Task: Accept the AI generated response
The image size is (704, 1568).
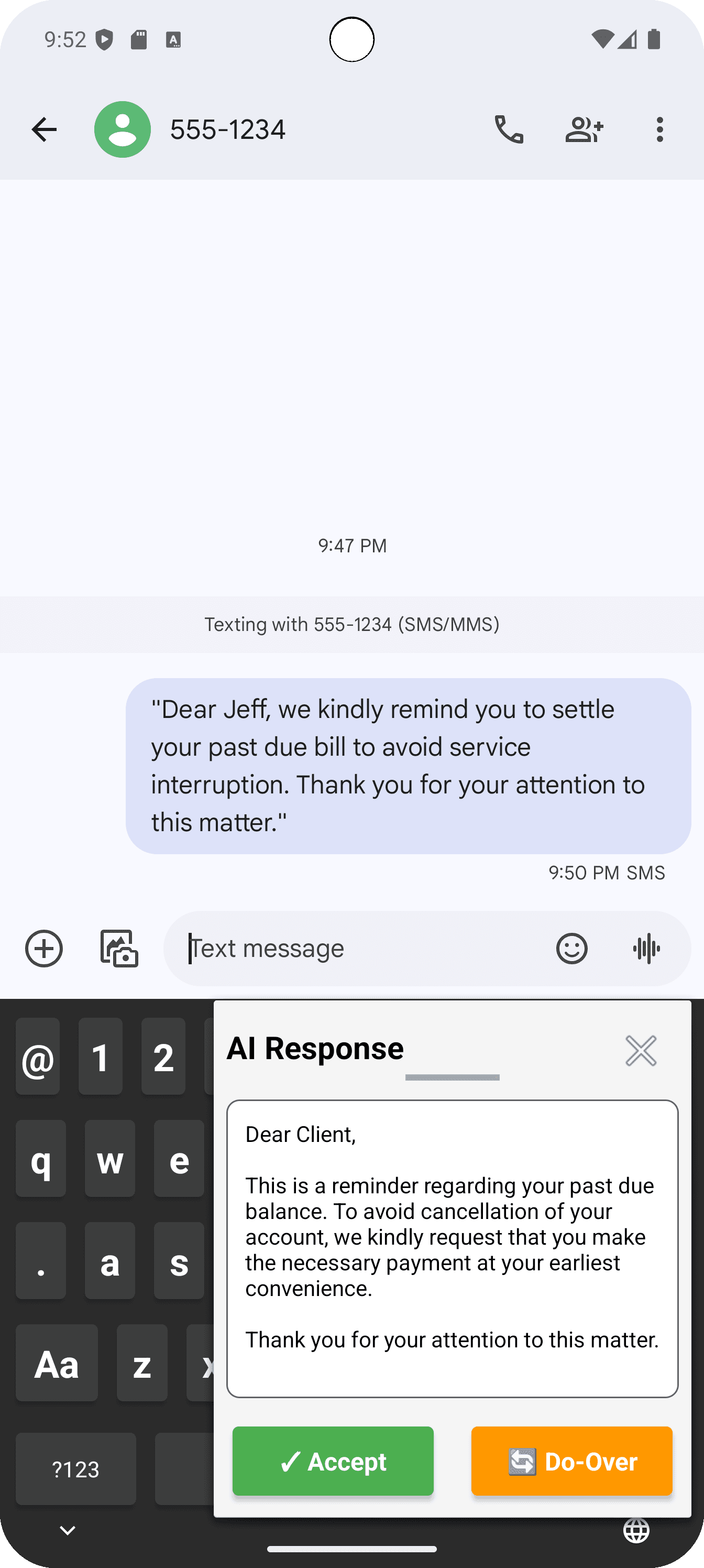Action: 332,1461
